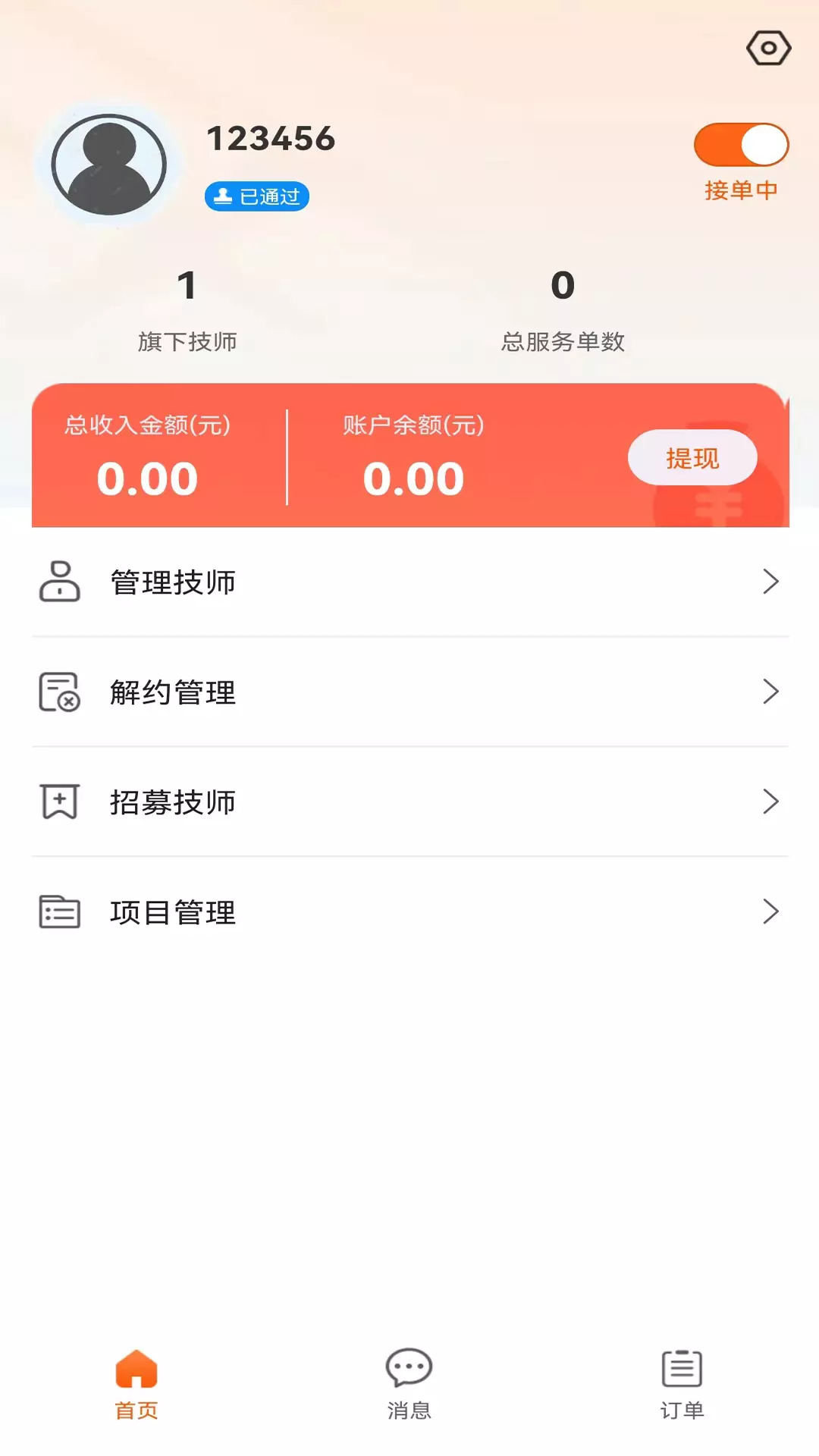
Task: Open 管理技师 row
Action: pyautogui.click(x=410, y=582)
